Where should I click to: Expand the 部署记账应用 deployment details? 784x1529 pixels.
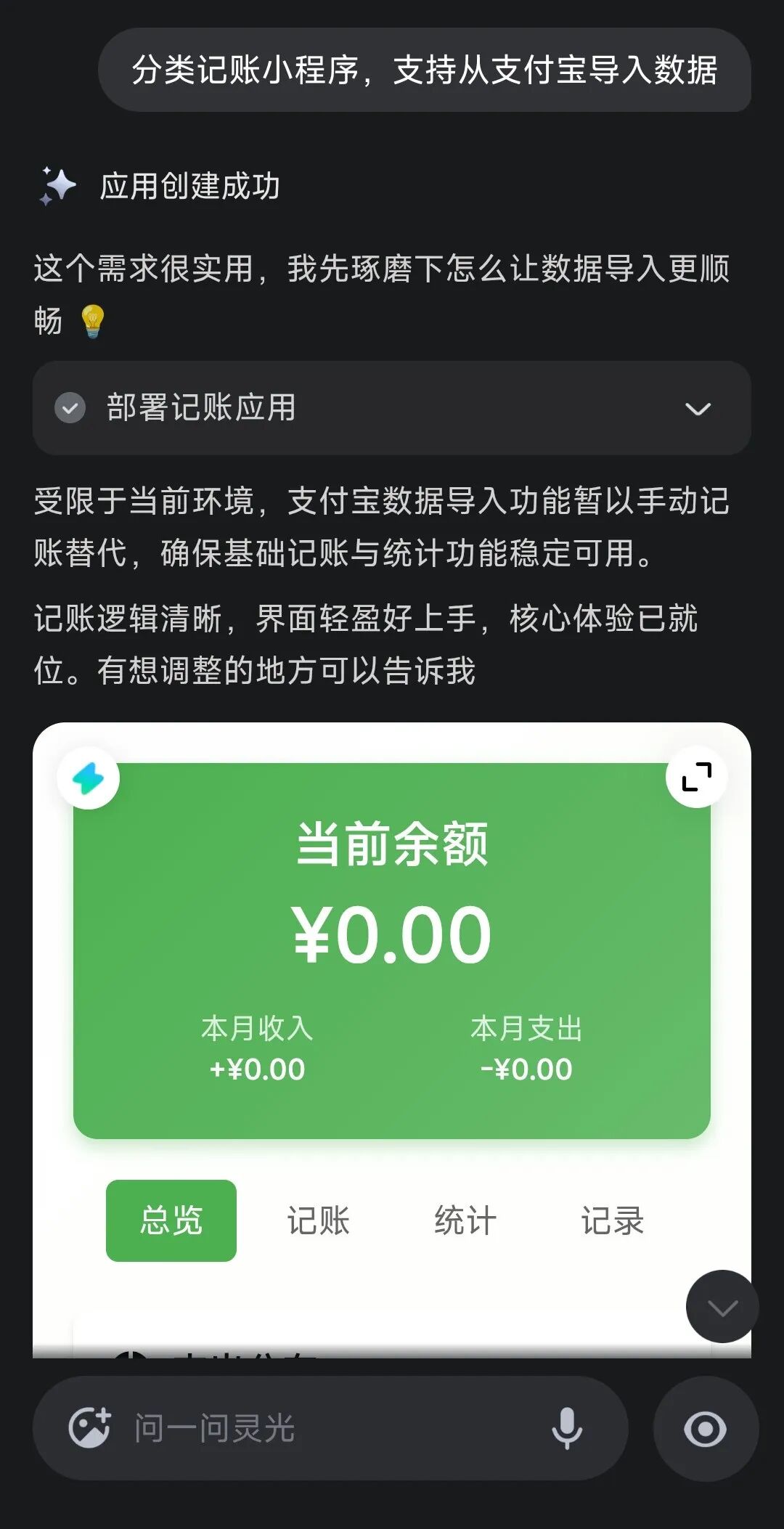(x=698, y=409)
